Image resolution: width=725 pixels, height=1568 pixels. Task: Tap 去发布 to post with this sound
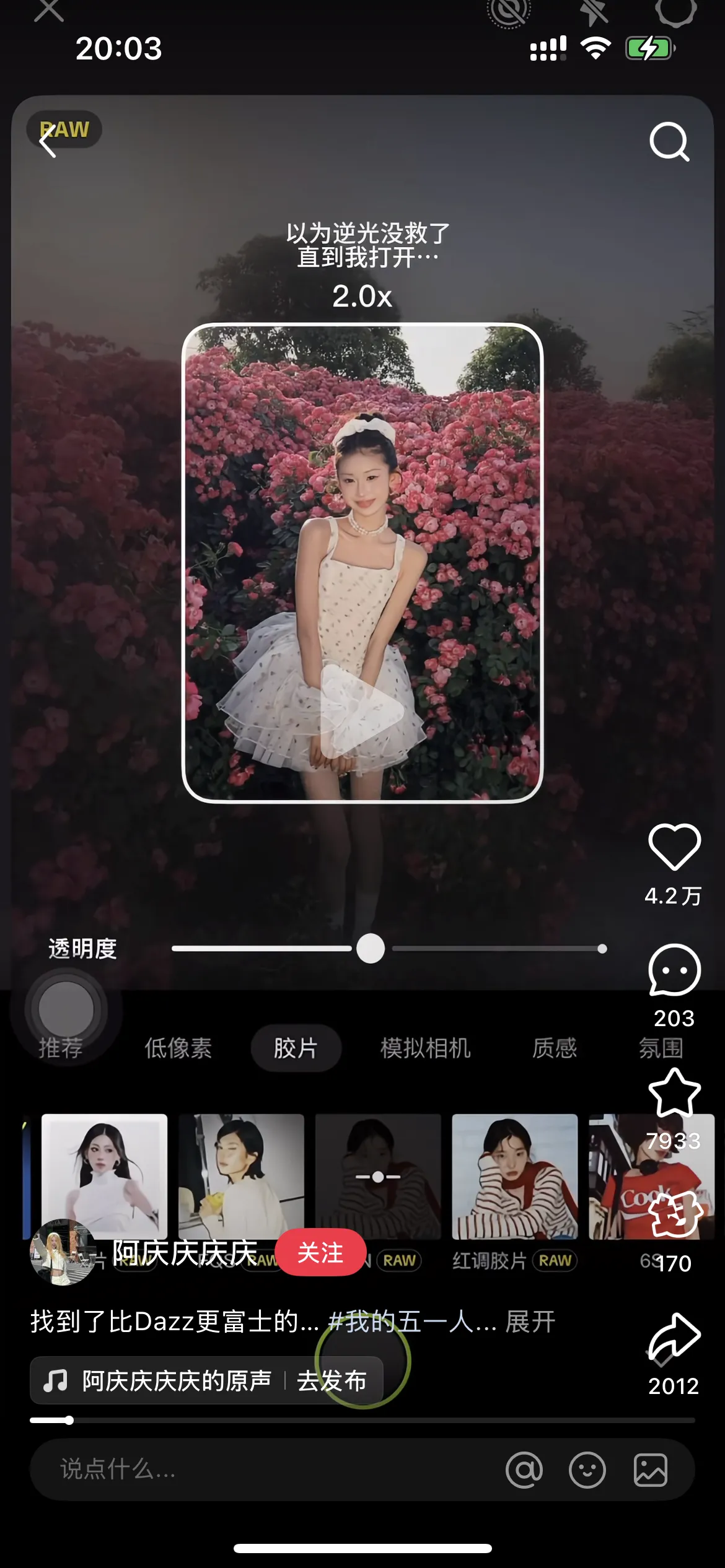[332, 1380]
